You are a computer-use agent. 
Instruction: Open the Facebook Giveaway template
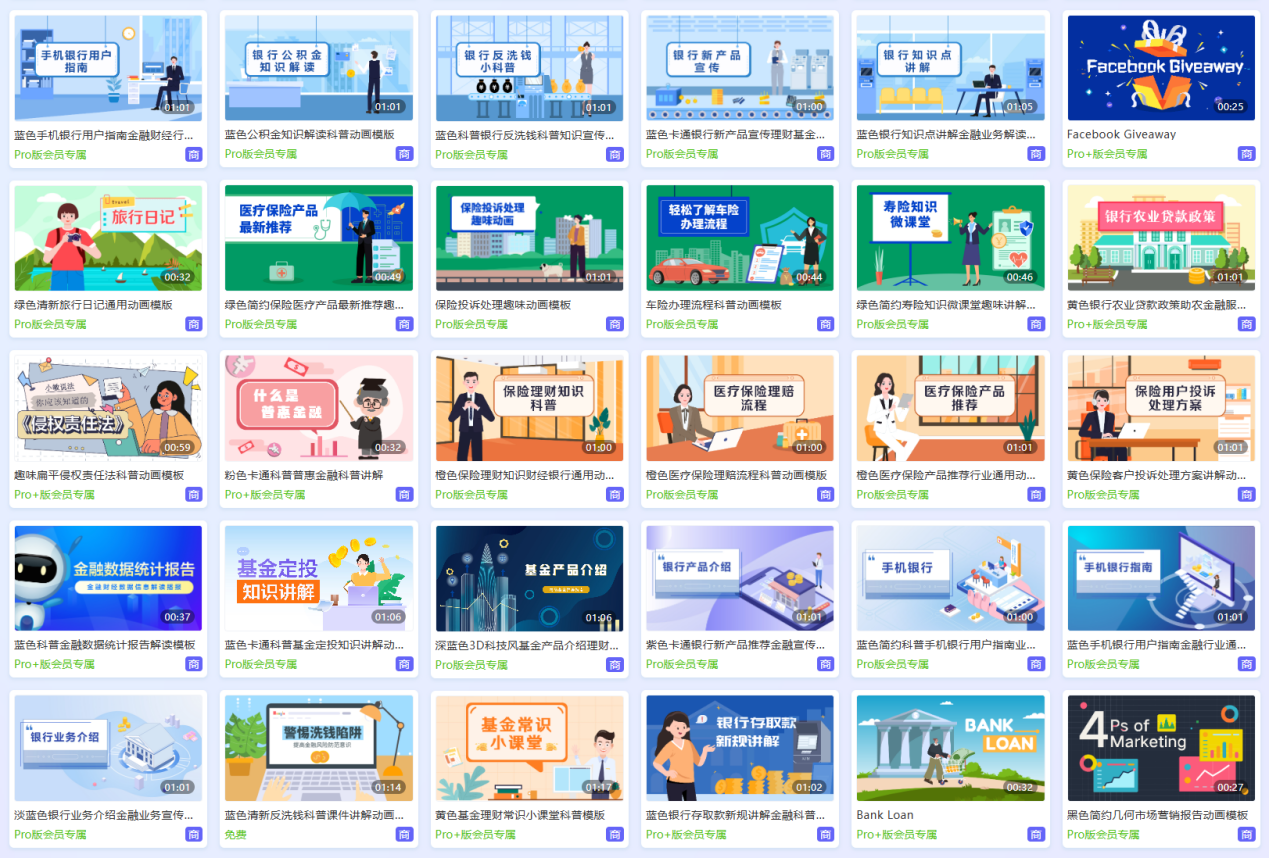tap(1160, 68)
